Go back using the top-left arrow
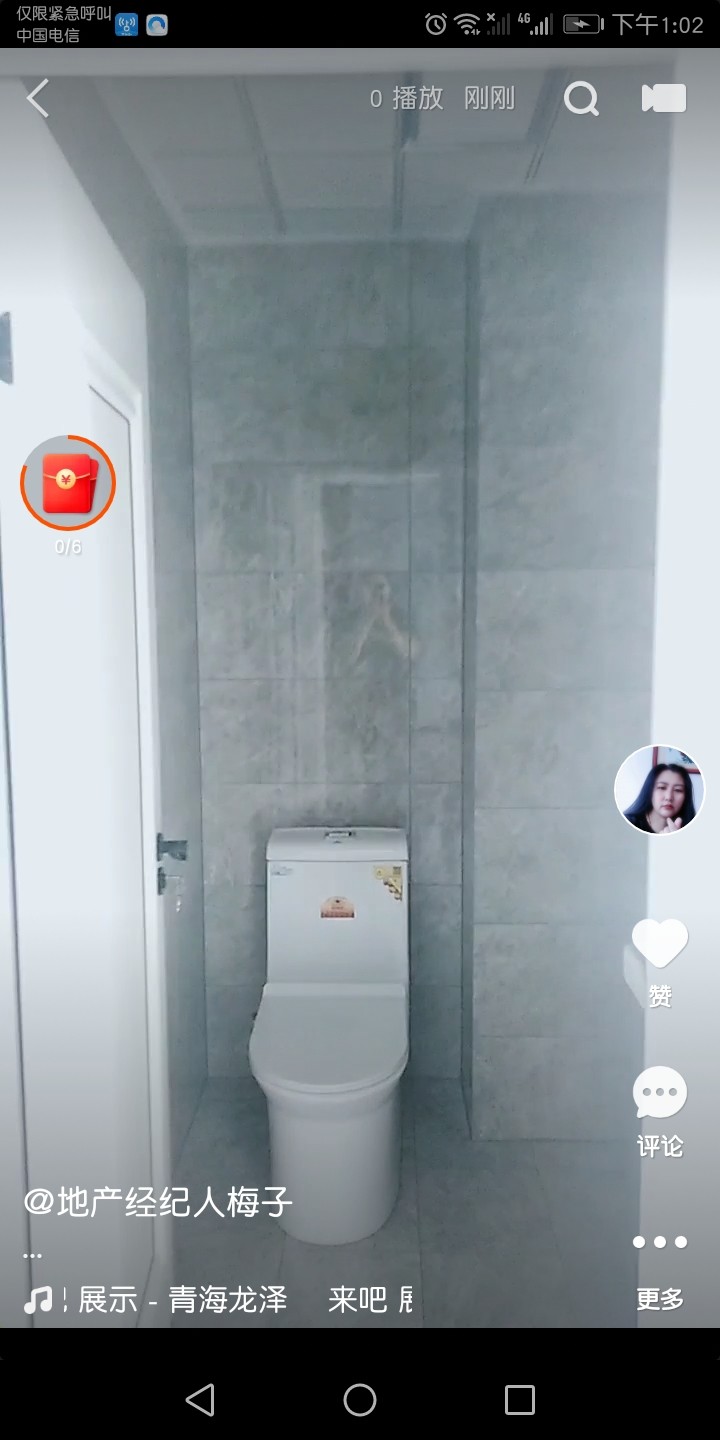The width and height of the screenshot is (720, 1440). coord(38,99)
